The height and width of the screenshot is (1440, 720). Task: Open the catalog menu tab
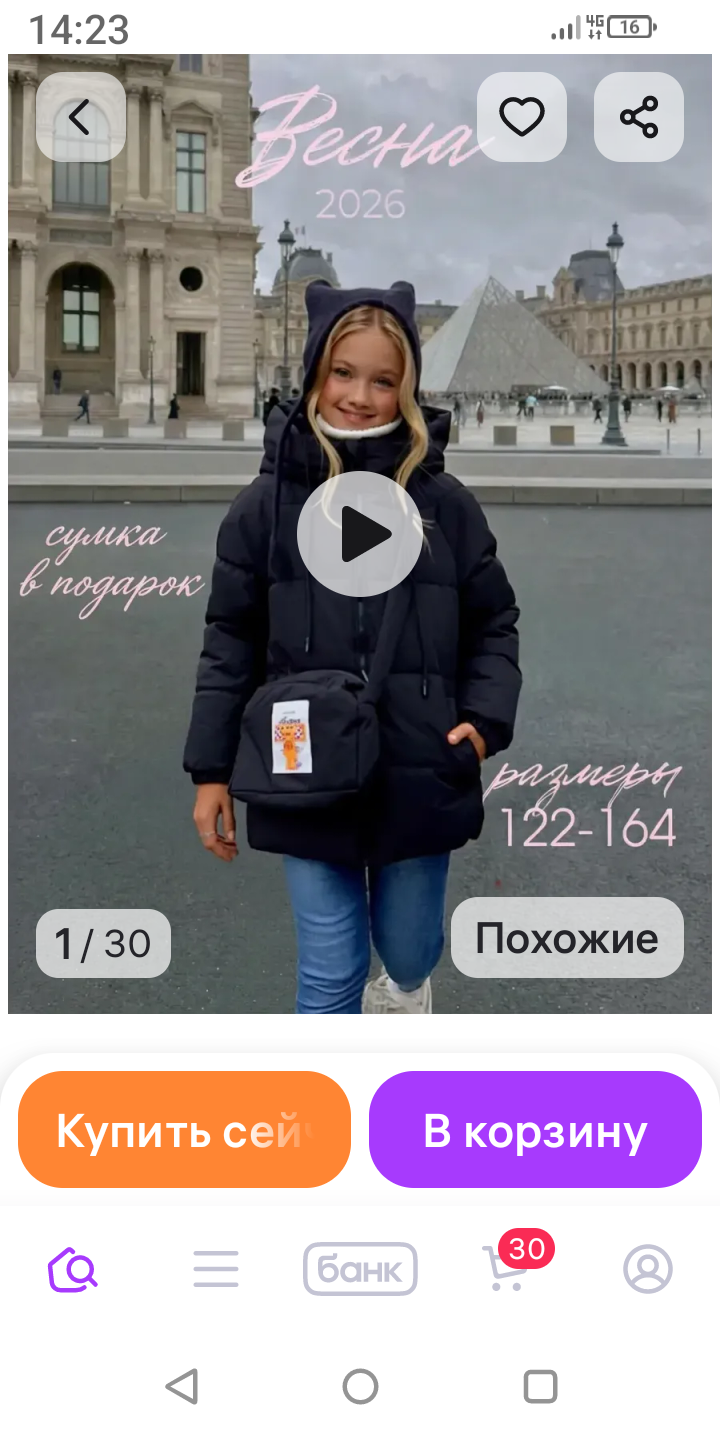(216, 1270)
